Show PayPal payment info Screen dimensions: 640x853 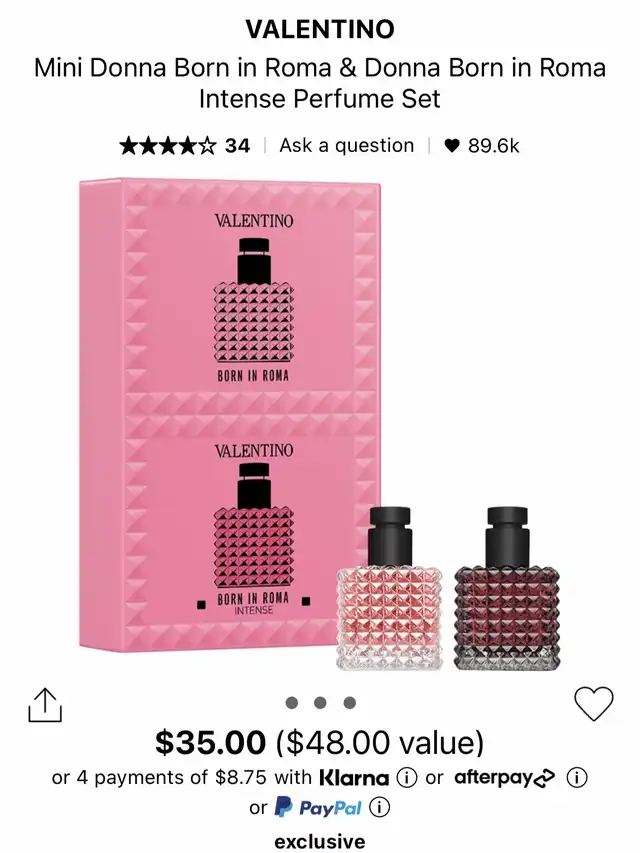[x=380, y=807]
